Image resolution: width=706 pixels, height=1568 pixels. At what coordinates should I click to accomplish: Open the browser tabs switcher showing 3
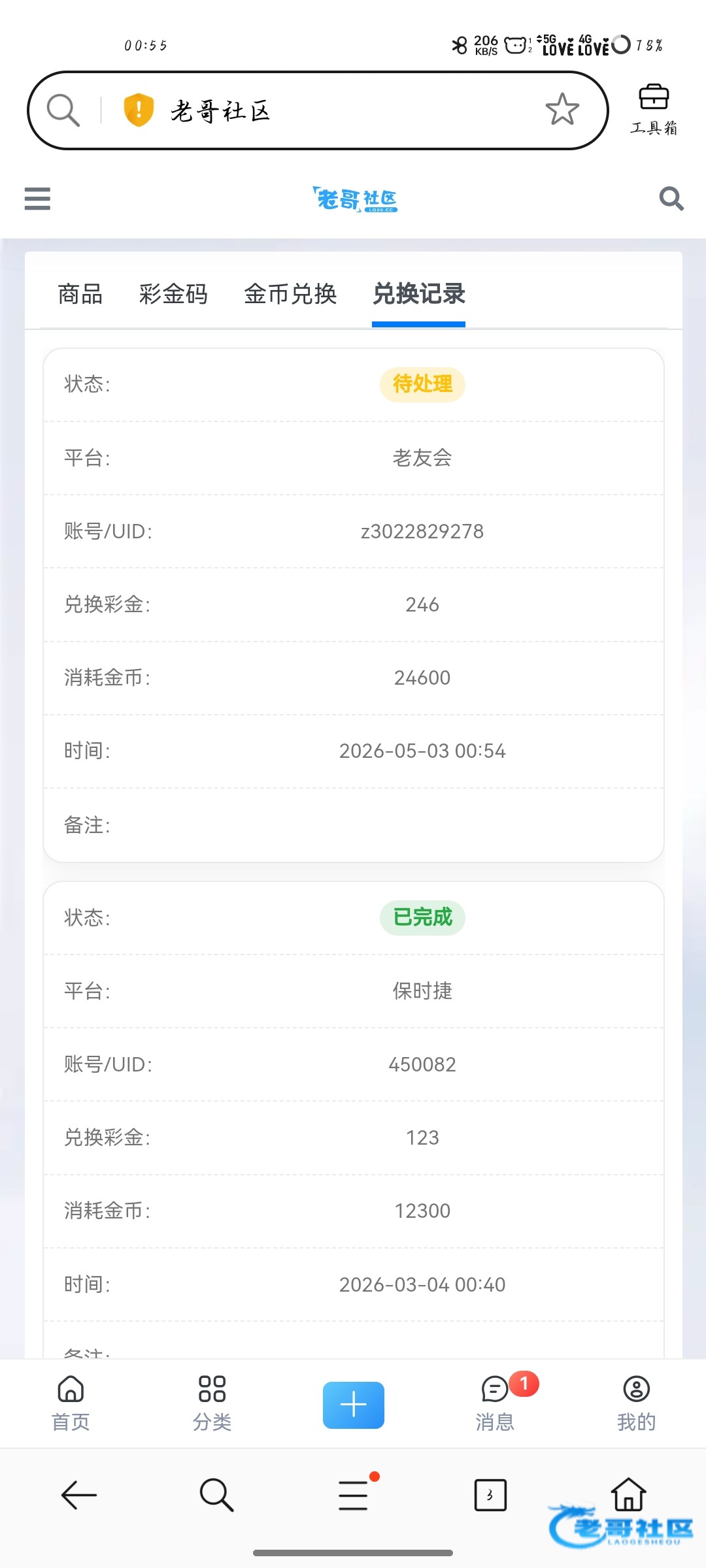pyautogui.click(x=490, y=1495)
